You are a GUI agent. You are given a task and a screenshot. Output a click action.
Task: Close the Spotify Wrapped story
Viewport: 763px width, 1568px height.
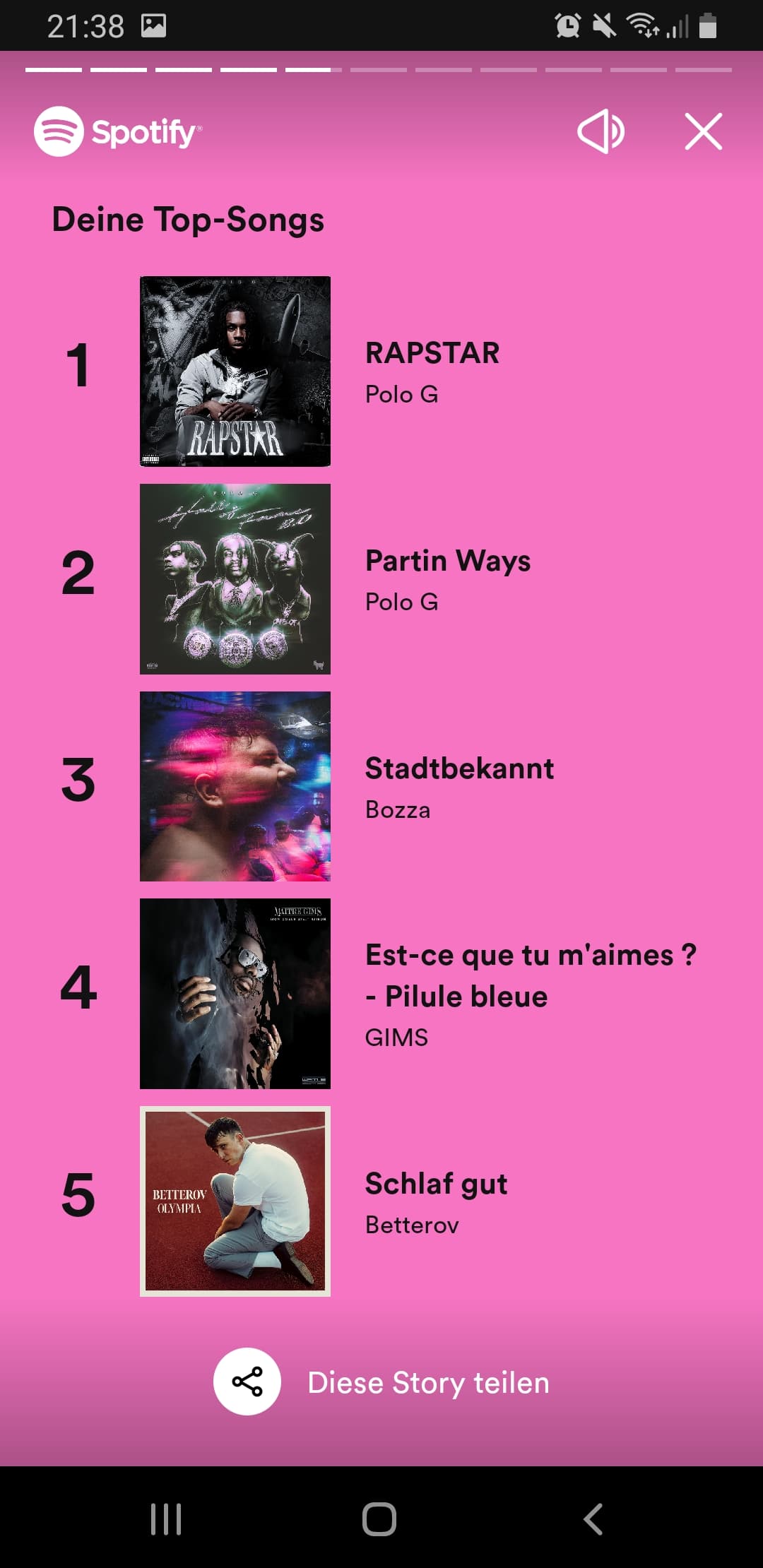tap(703, 131)
